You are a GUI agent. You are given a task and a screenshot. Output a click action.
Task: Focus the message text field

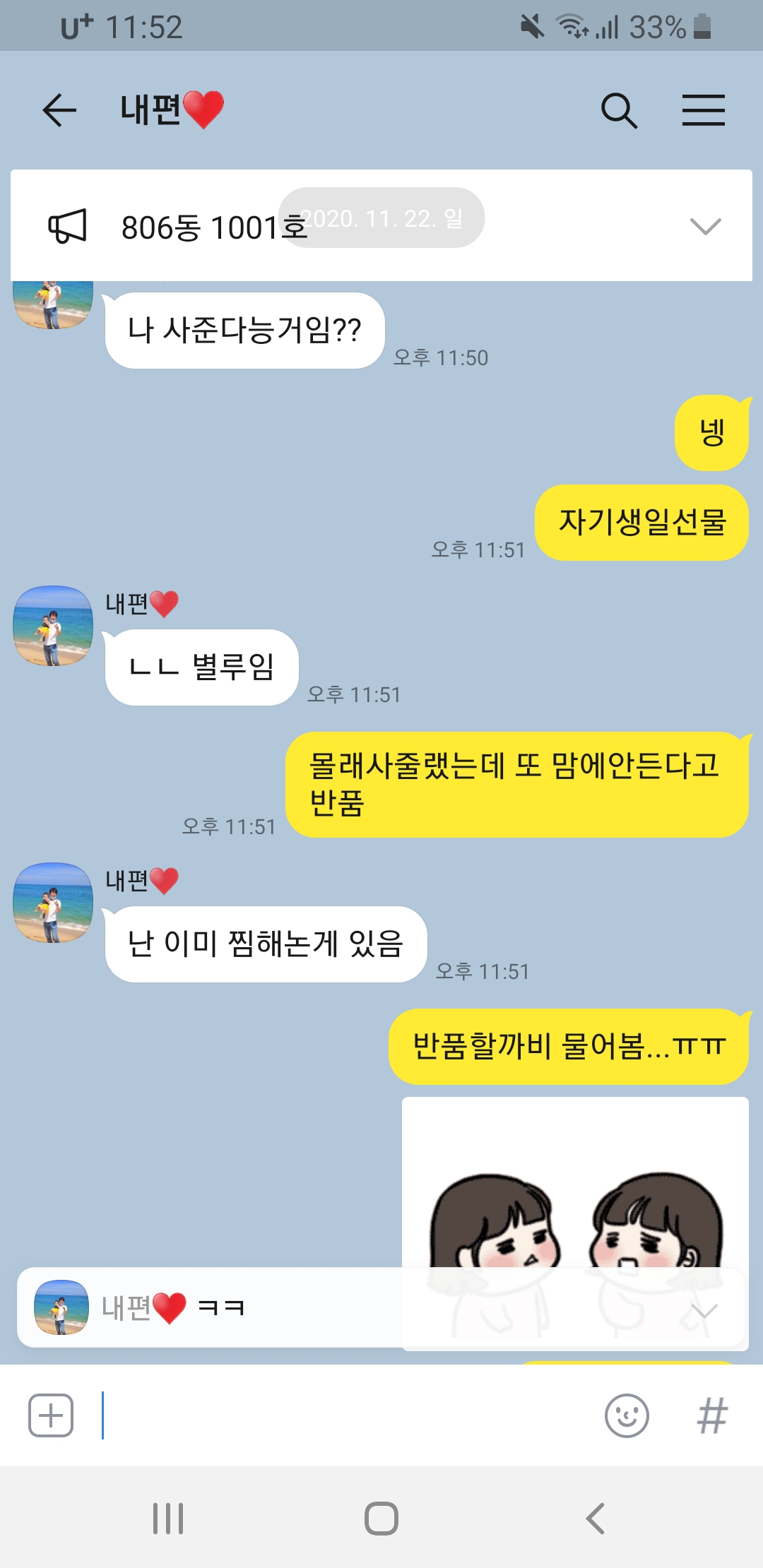click(346, 1415)
